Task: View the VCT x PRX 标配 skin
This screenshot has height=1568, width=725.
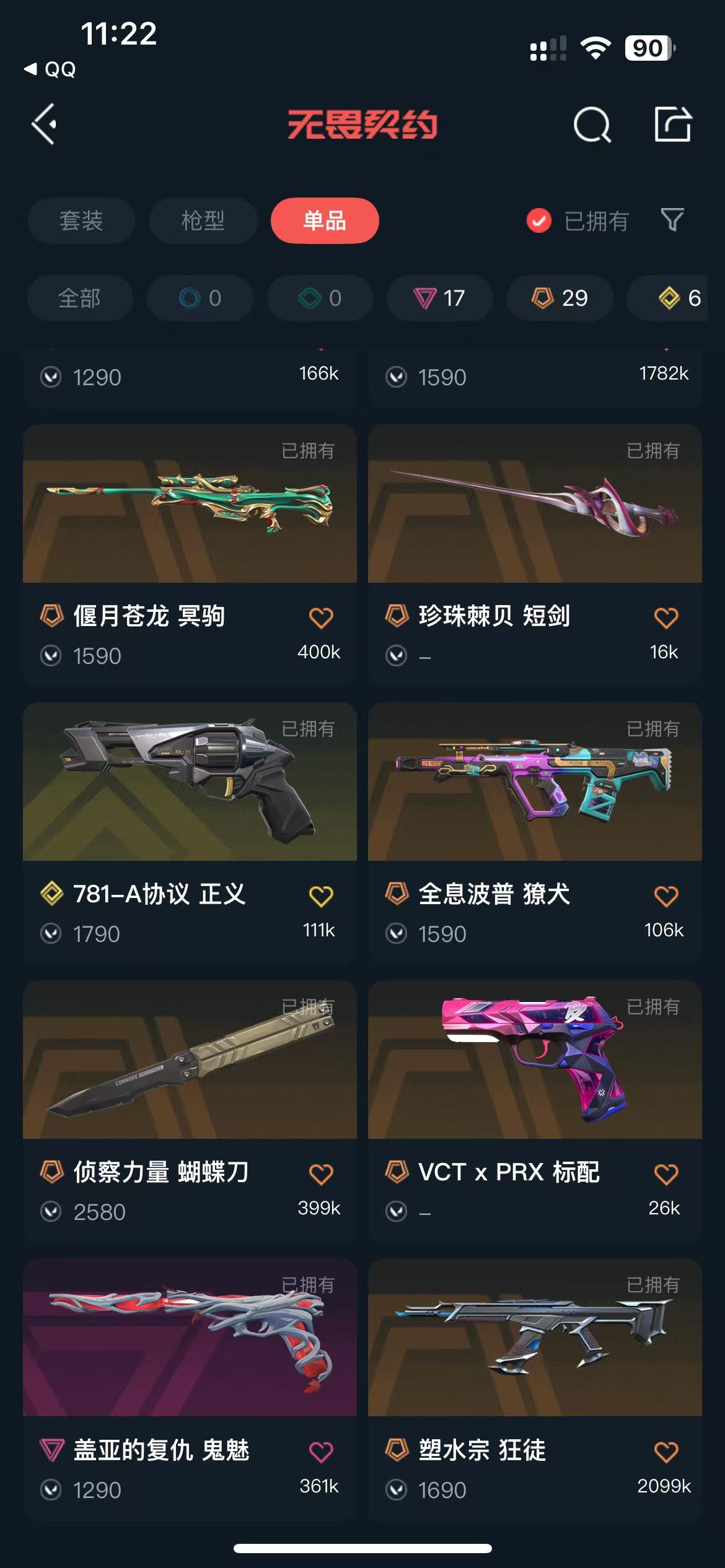Action: point(535,1110)
